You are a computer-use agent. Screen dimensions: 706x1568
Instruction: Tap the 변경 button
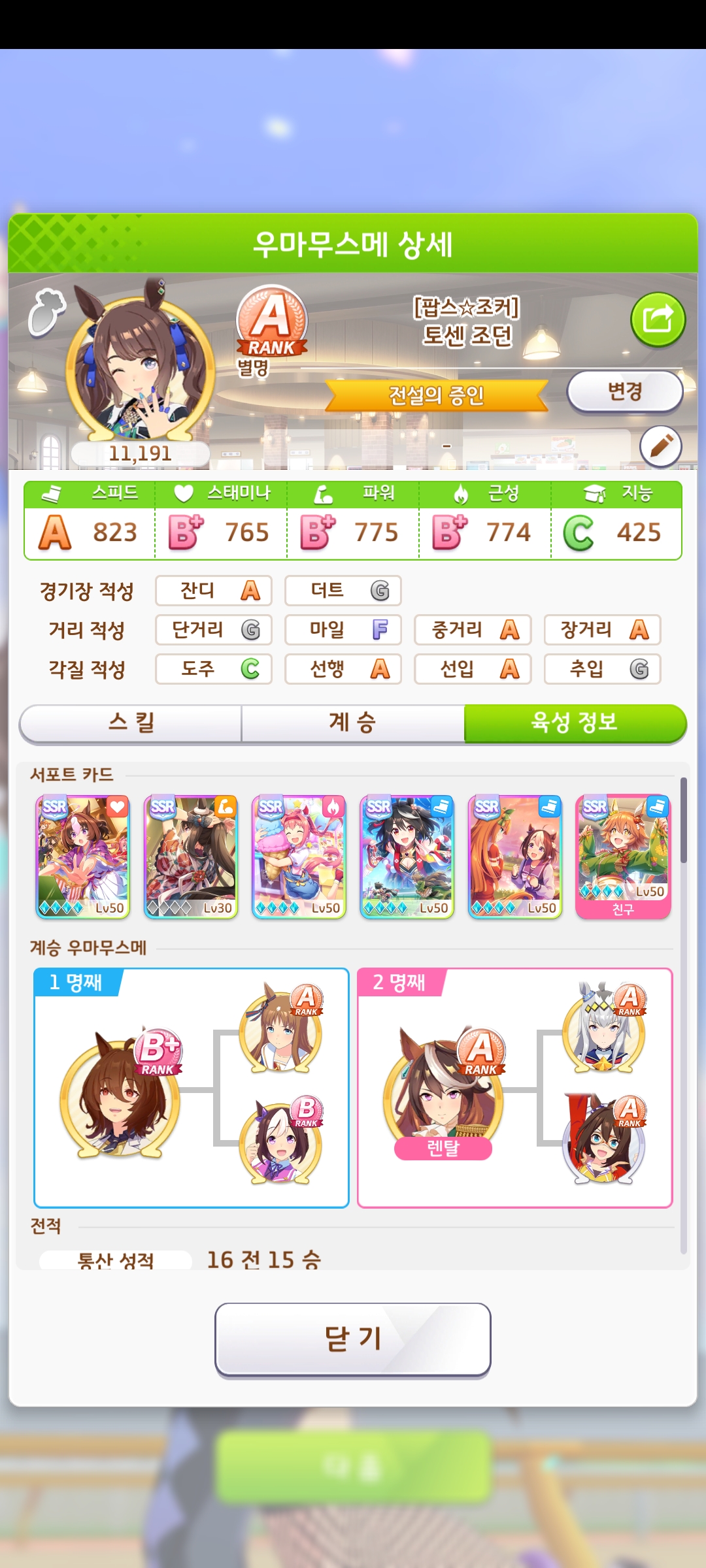624,391
